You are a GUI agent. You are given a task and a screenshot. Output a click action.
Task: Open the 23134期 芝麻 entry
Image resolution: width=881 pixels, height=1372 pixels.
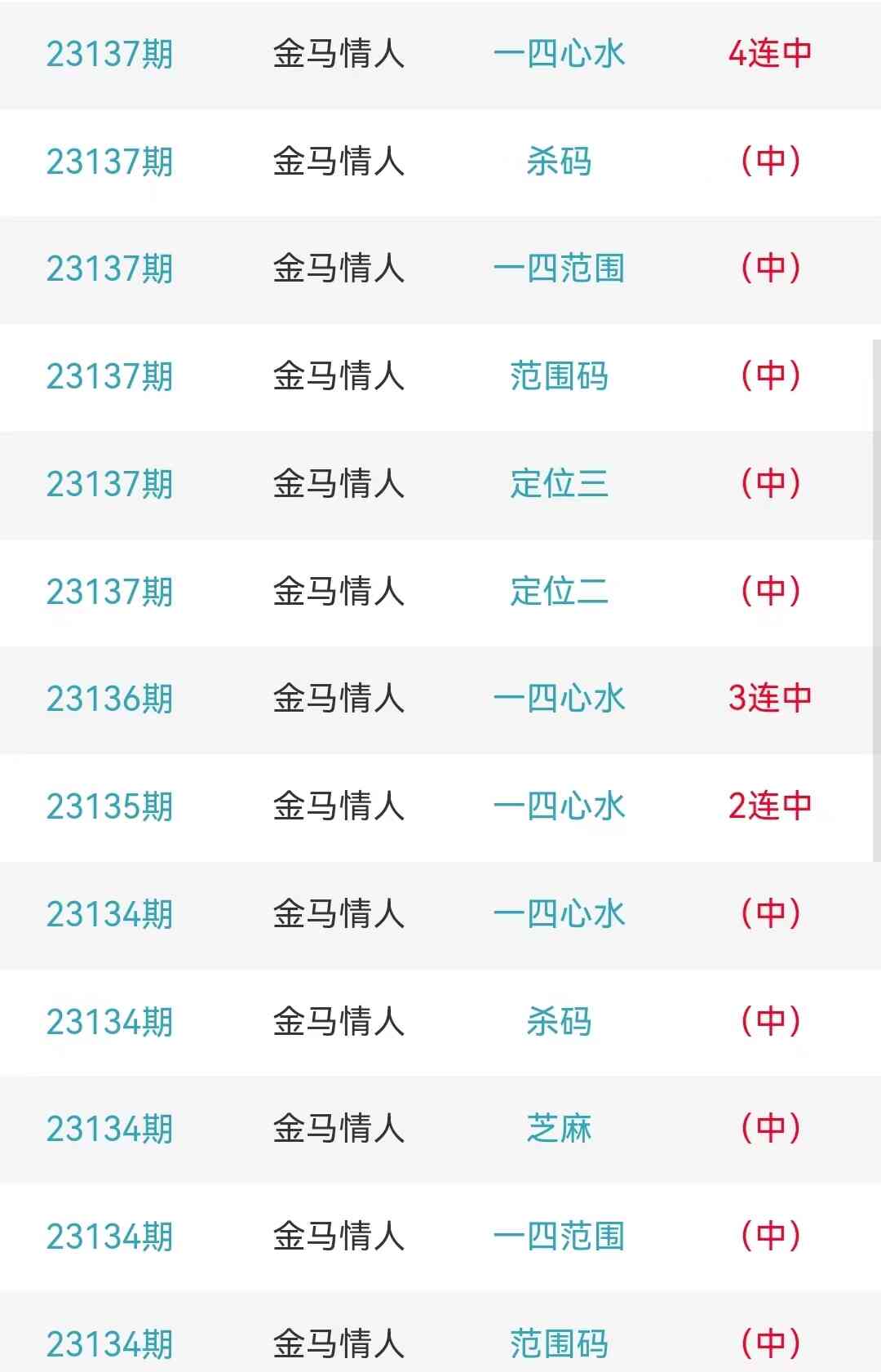(559, 1129)
